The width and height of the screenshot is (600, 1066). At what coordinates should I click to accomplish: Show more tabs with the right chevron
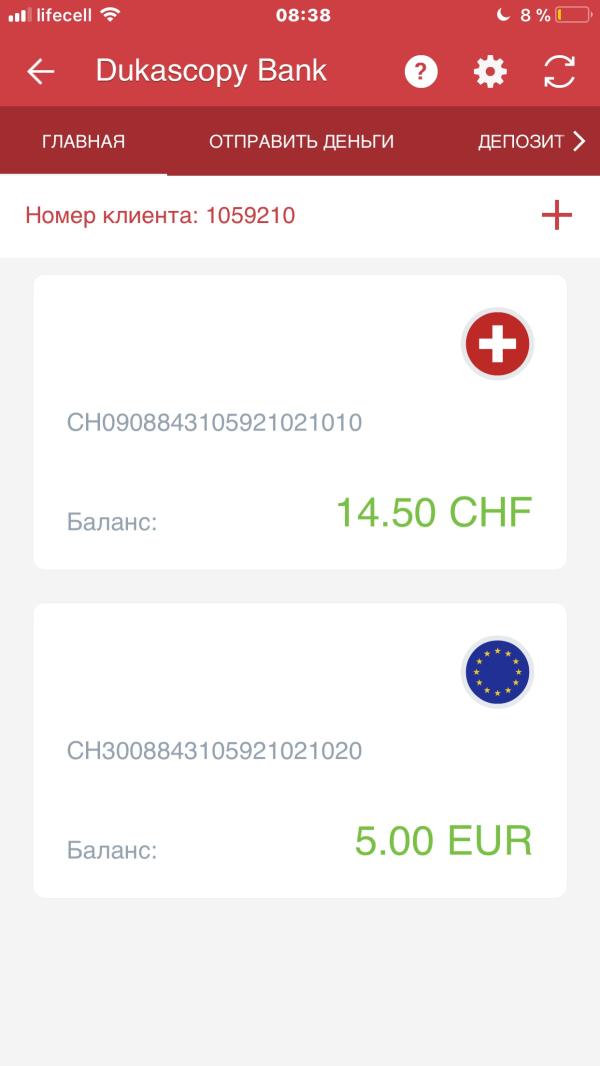pos(579,141)
